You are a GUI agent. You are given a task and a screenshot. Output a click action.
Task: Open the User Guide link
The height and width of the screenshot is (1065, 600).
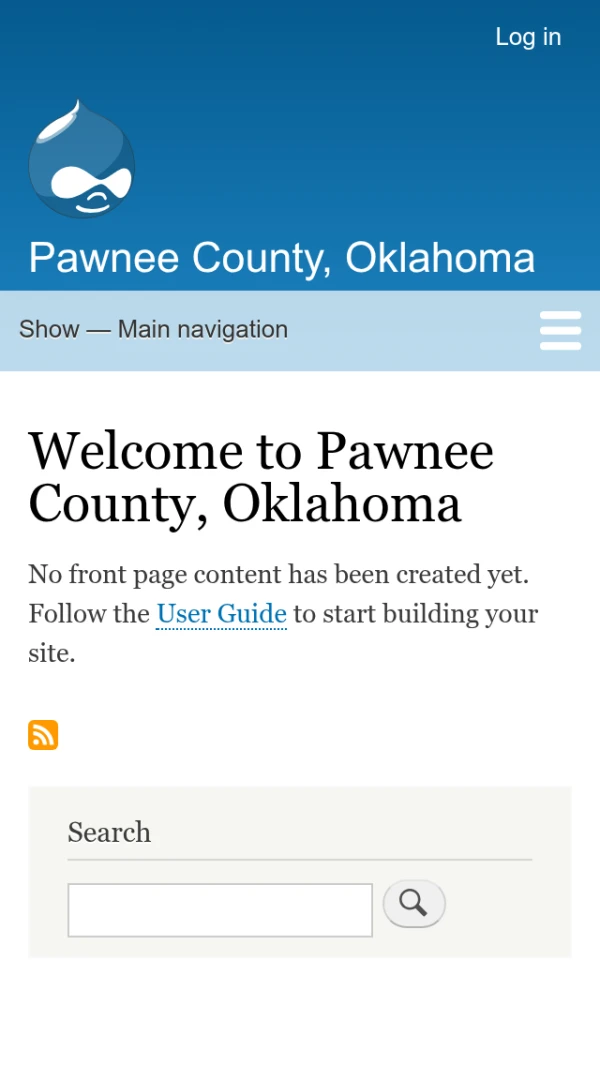pos(221,613)
